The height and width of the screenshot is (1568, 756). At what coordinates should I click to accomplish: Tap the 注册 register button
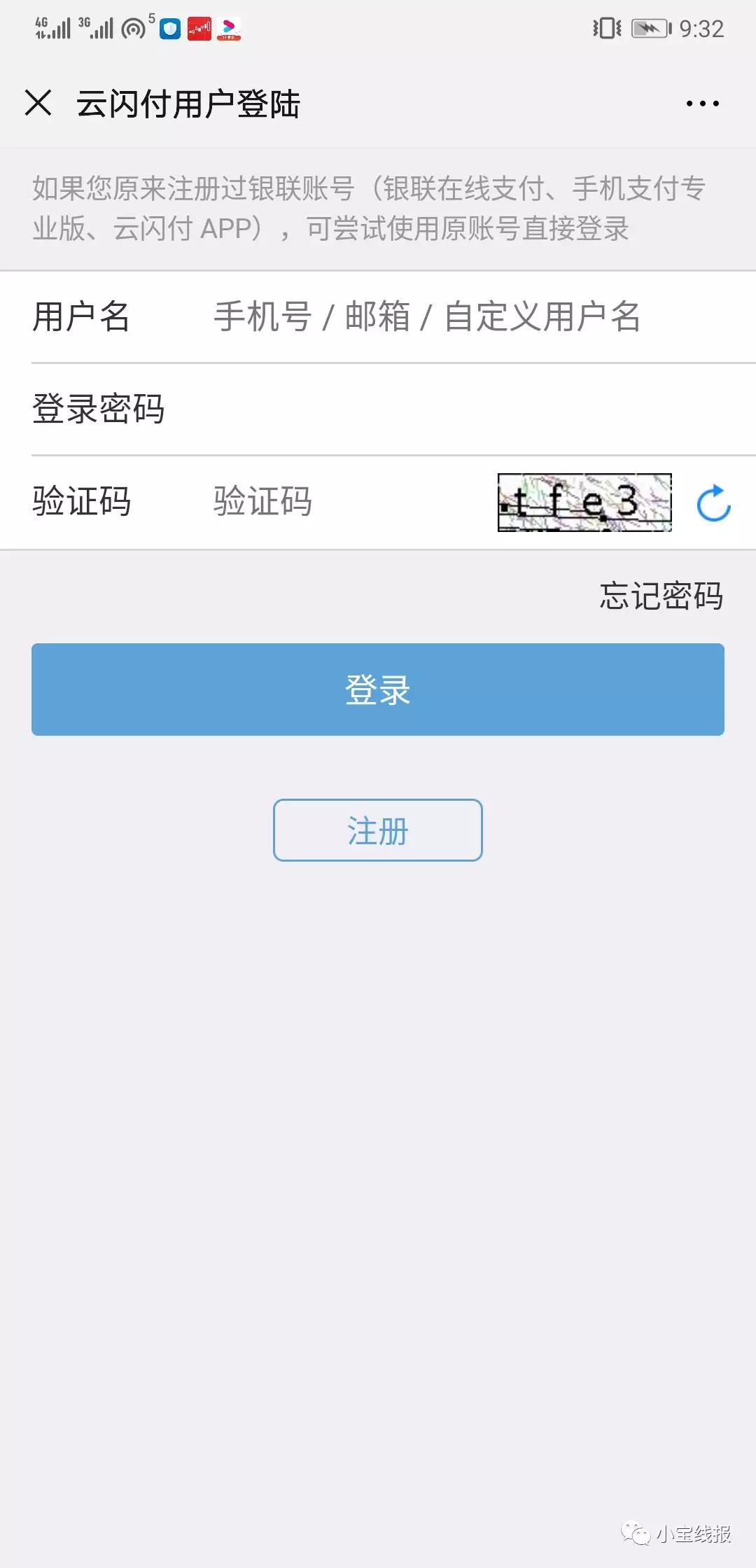point(378,830)
